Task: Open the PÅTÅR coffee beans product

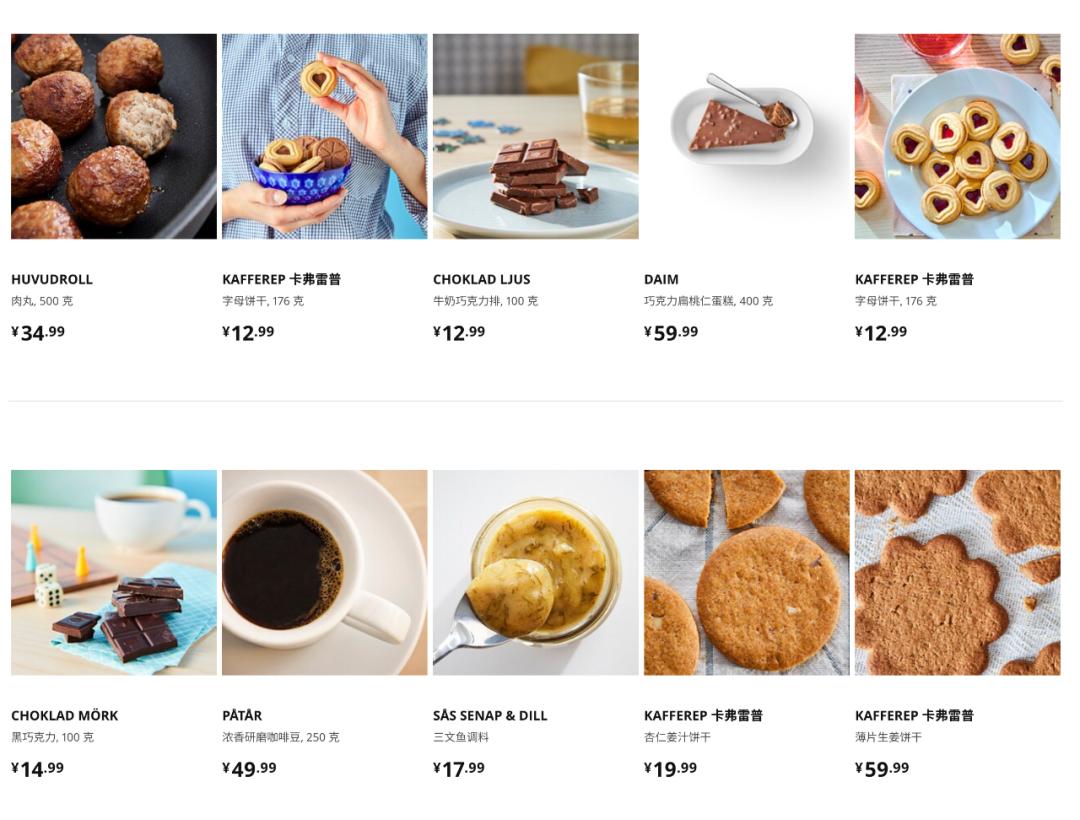Action: click(x=324, y=573)
